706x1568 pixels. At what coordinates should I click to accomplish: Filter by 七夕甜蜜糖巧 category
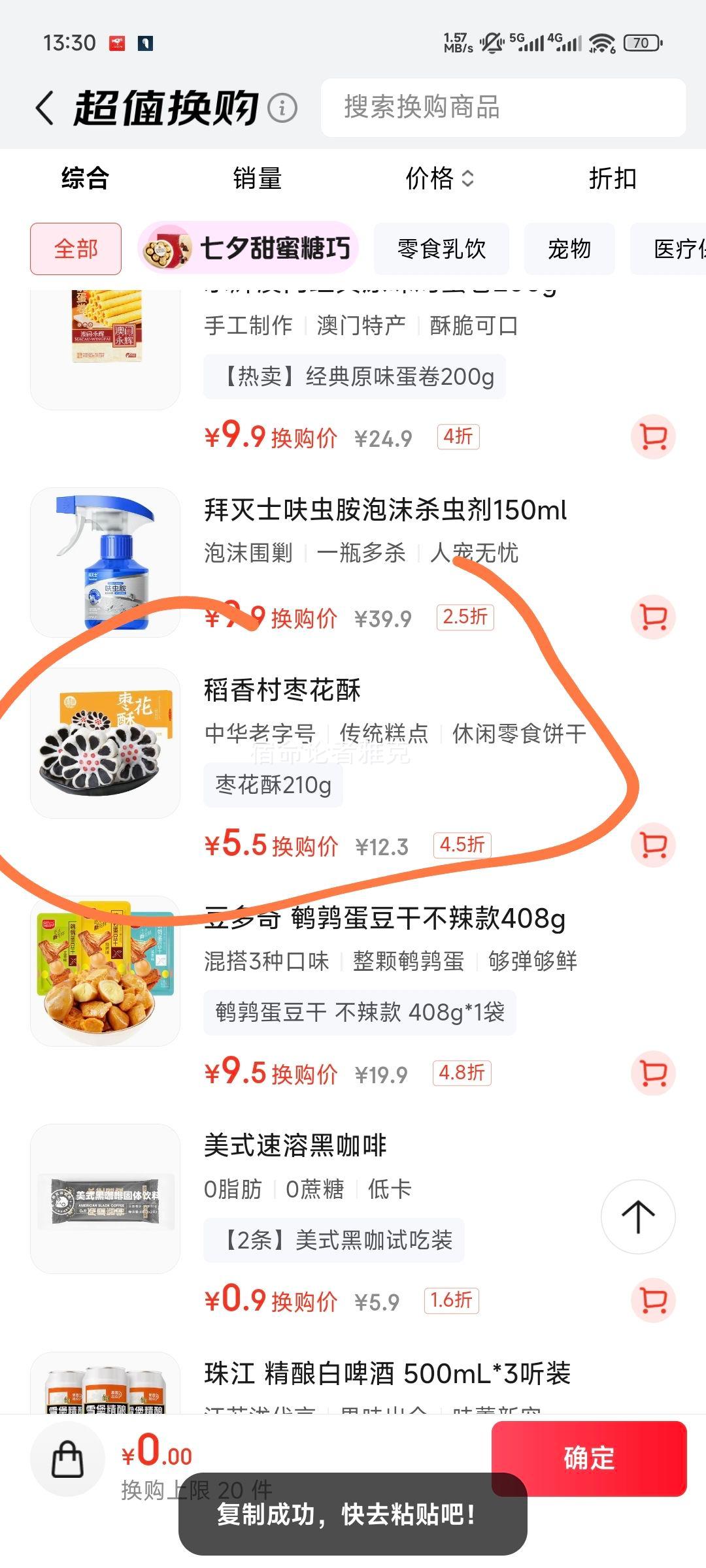point(248,249)
